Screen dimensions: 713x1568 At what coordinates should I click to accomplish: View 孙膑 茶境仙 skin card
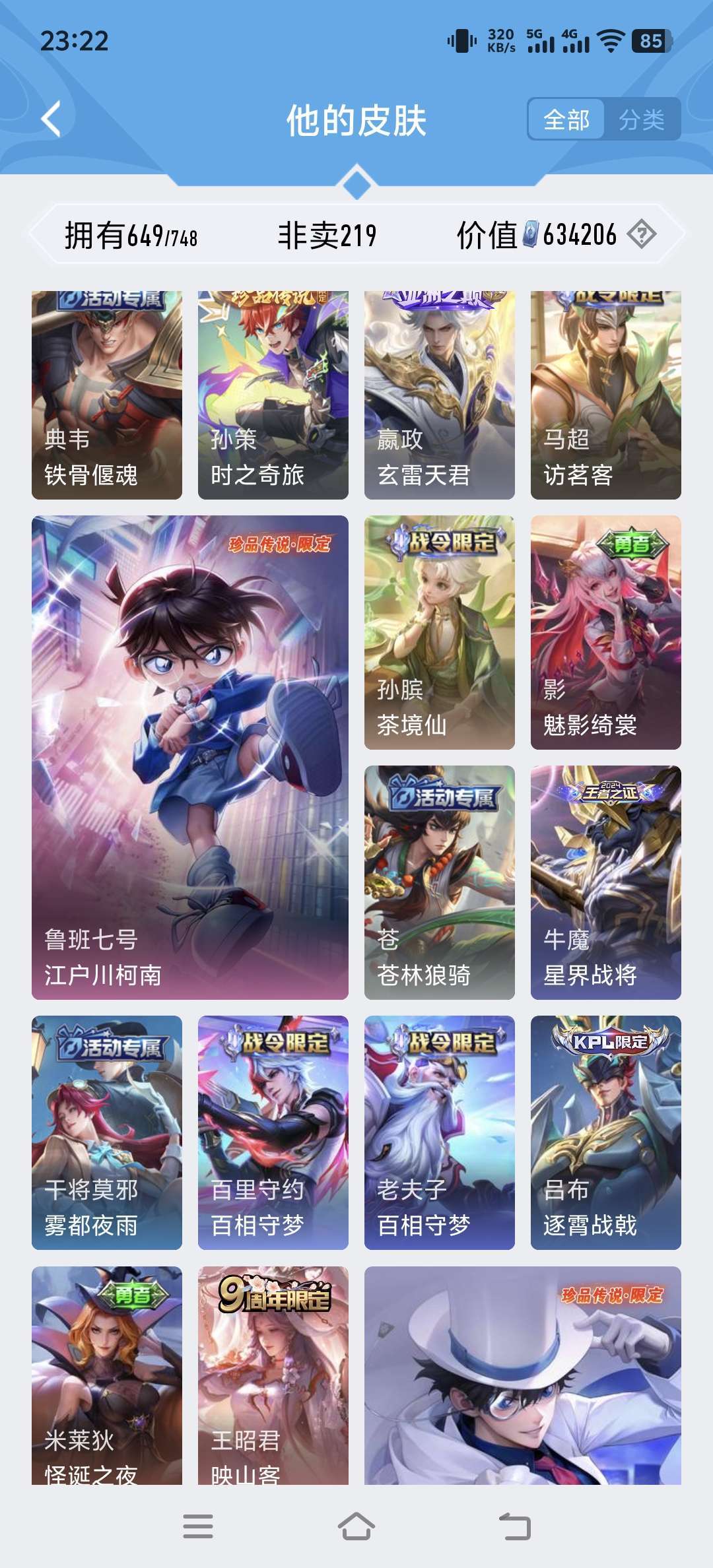pos(440,632)
